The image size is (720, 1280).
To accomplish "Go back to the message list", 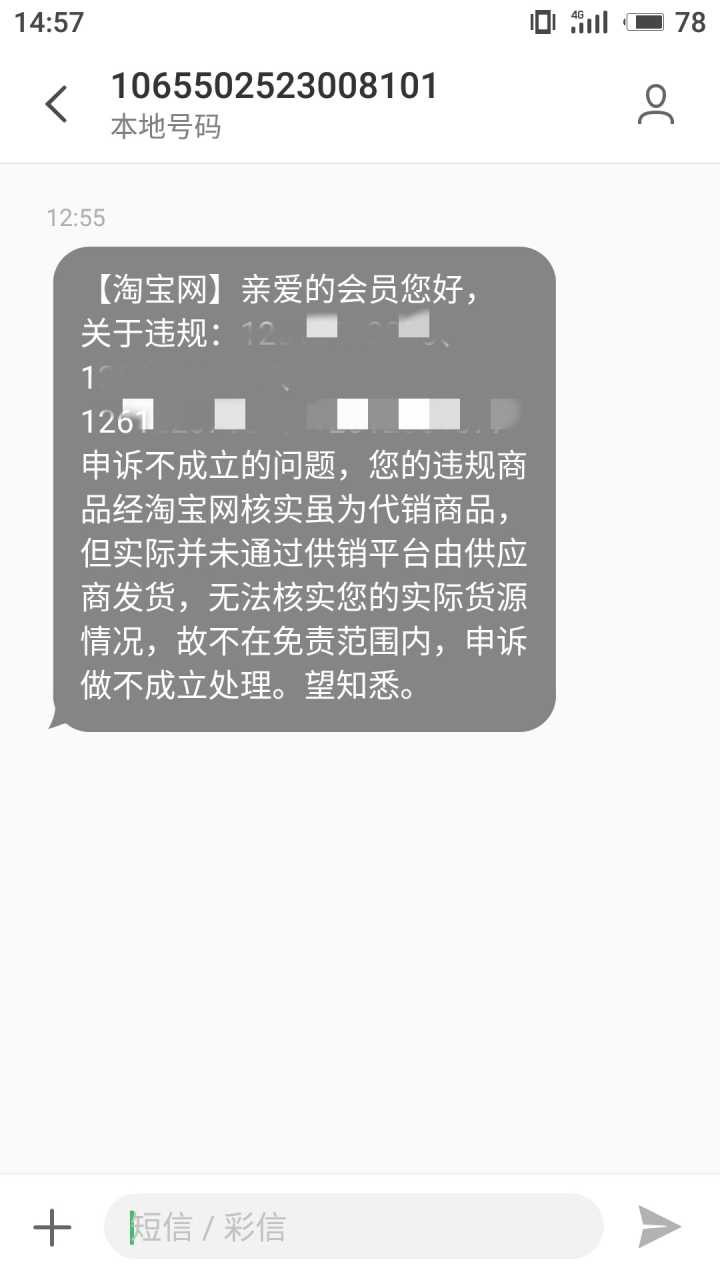I will (x=57, y=104).
